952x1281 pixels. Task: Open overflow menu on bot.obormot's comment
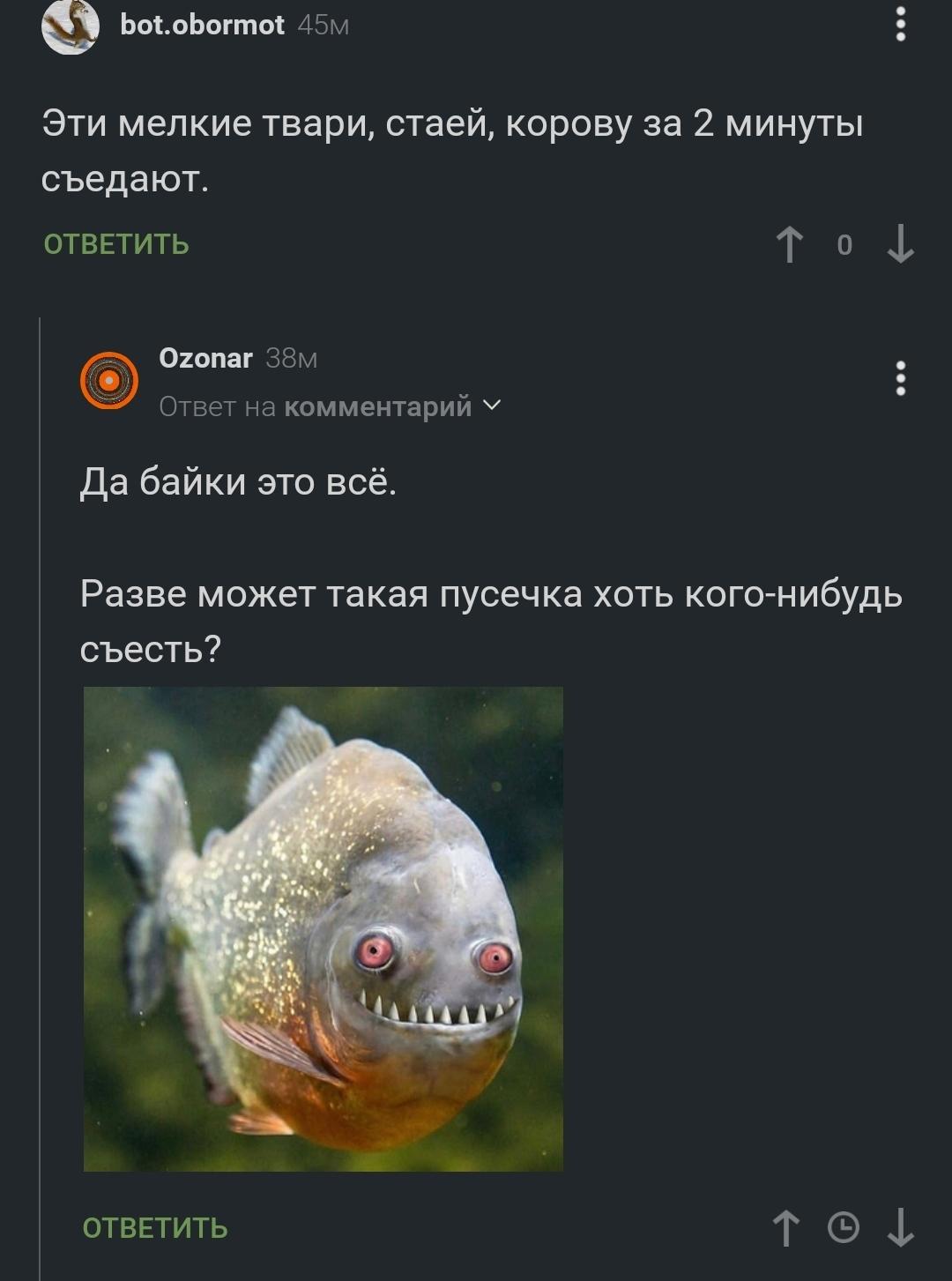pyautogui.click(x=900, y=25)
